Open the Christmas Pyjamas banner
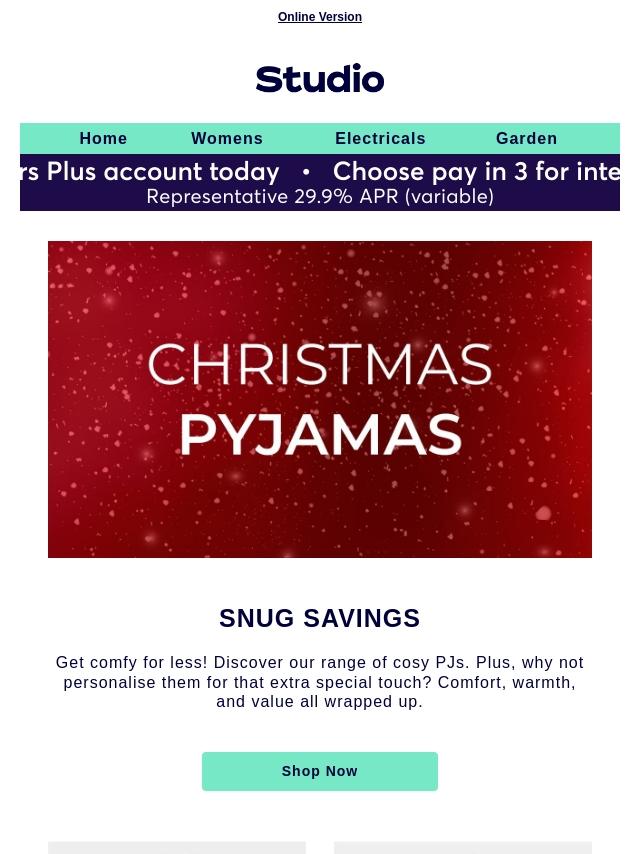The image size is (640, 854). pos(320,399)
